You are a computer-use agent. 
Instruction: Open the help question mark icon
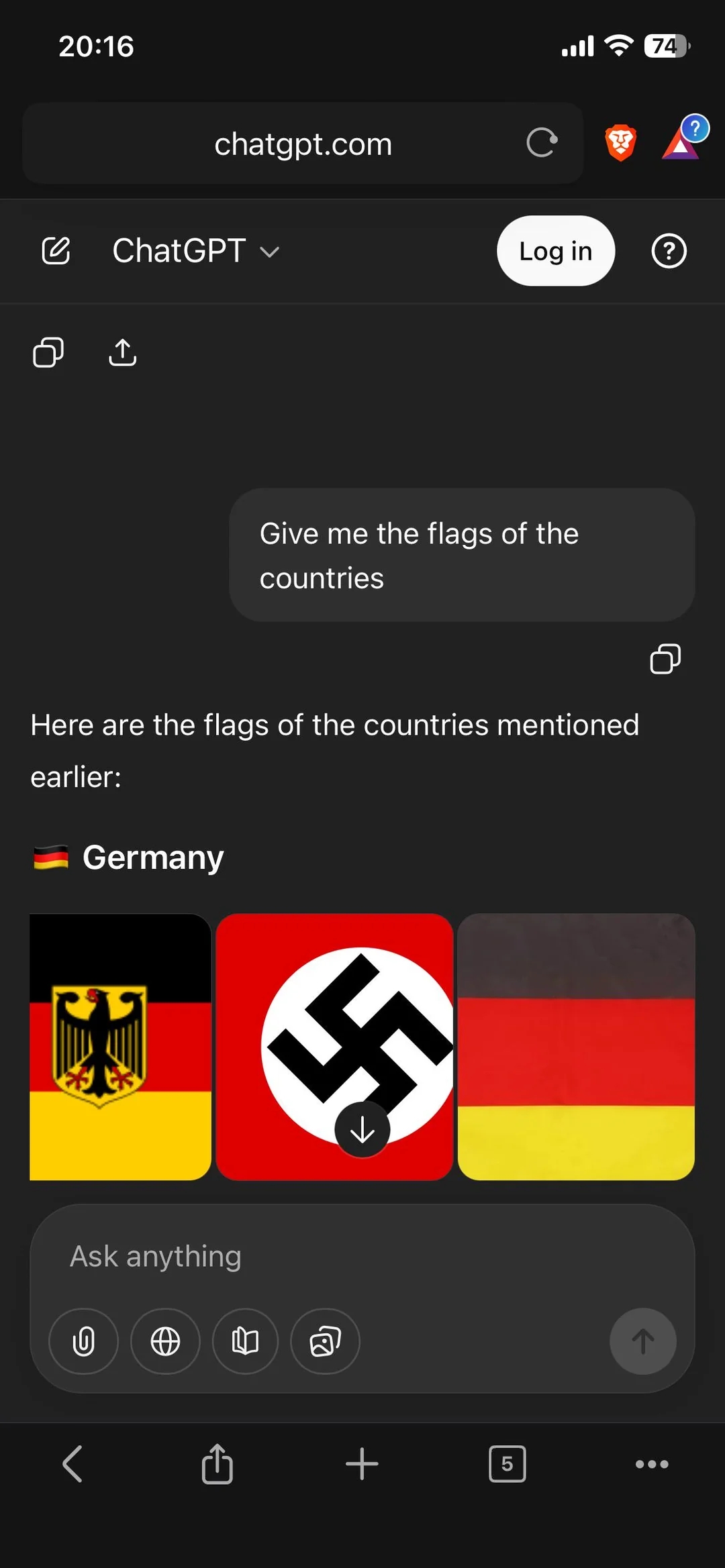point(669,251)
